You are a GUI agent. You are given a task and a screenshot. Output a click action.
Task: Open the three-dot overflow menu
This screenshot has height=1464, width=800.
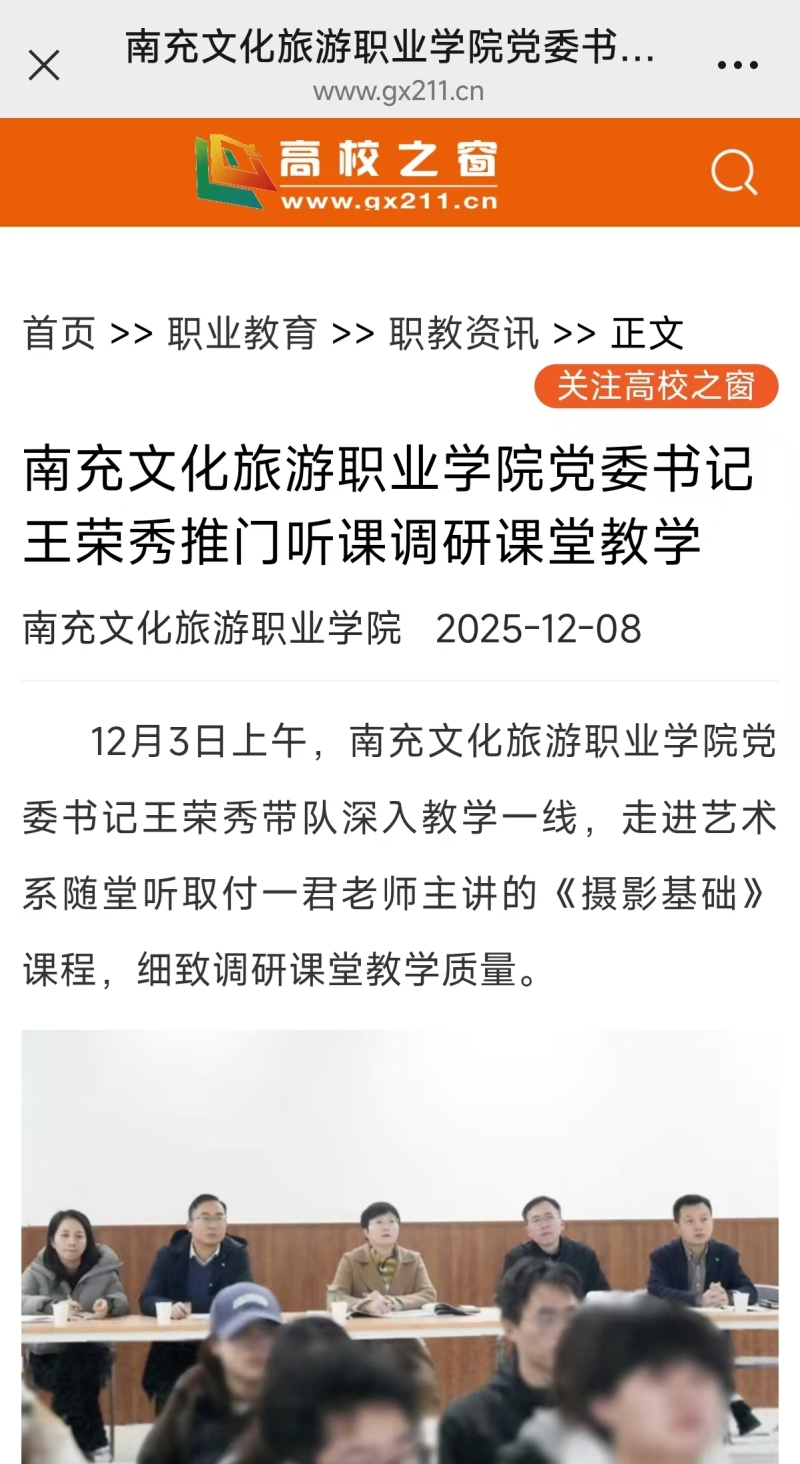pyautogui.click(x=737, y=66)
